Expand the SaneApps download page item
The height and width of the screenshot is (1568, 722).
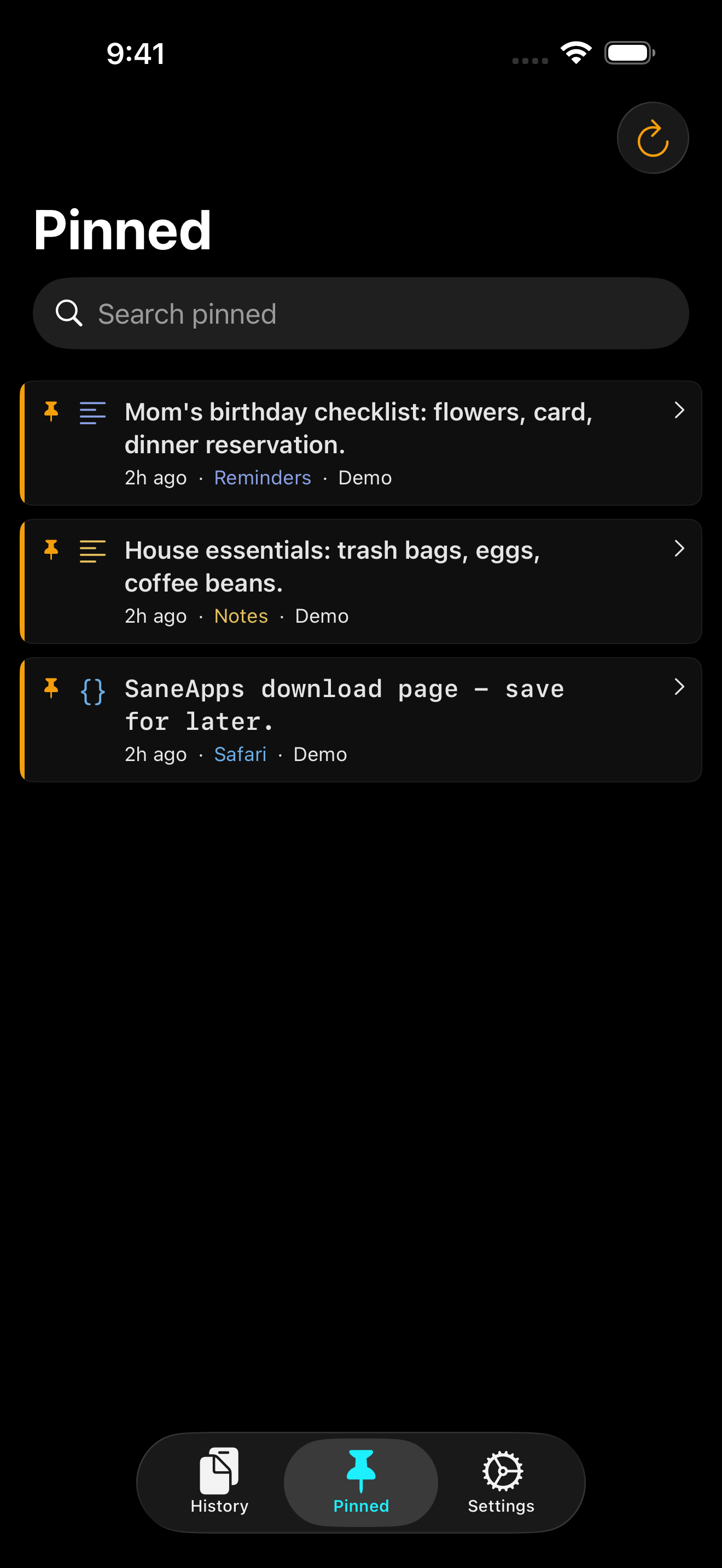tap(679, 687)
